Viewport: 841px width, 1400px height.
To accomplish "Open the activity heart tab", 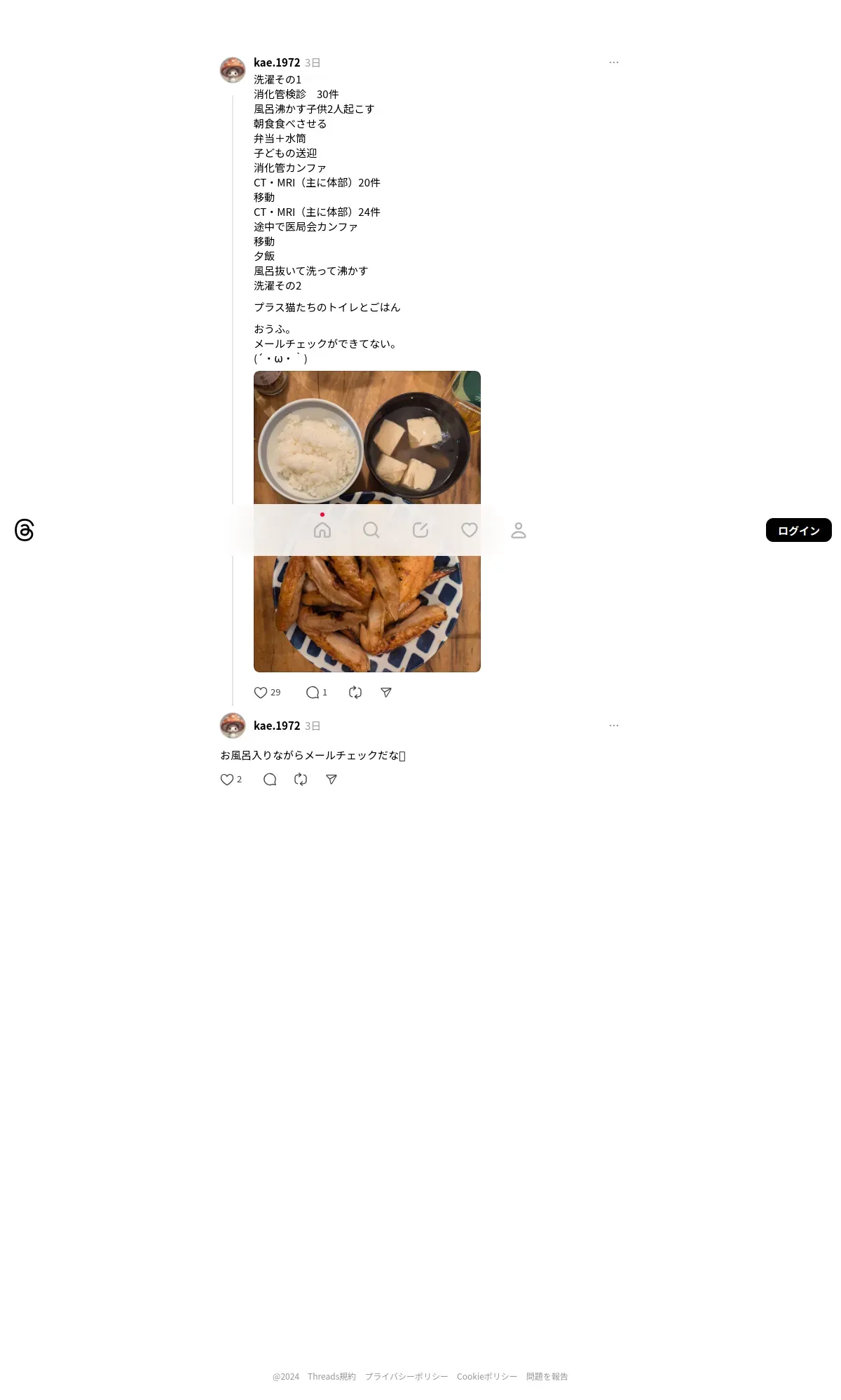I will coord(470,530).
